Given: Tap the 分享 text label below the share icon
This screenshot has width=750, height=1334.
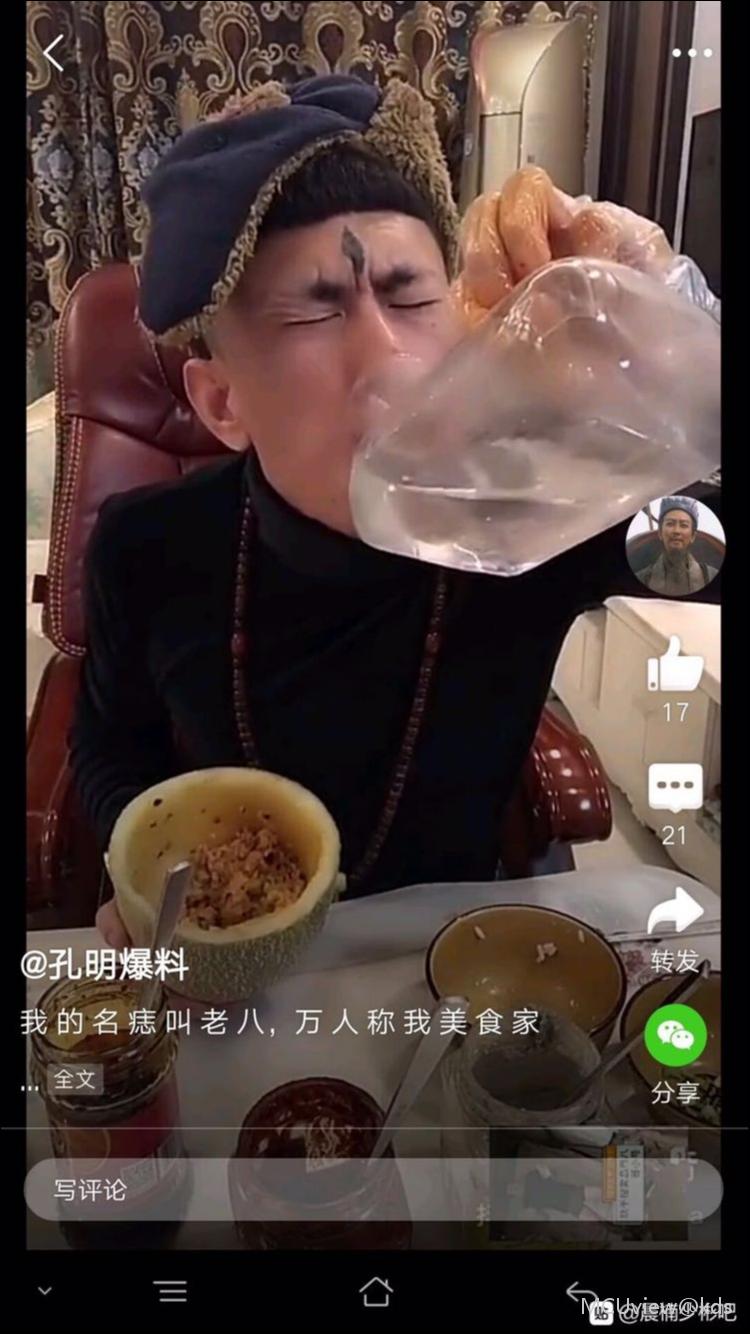Looking at the screenshot, I should 676,1092.
